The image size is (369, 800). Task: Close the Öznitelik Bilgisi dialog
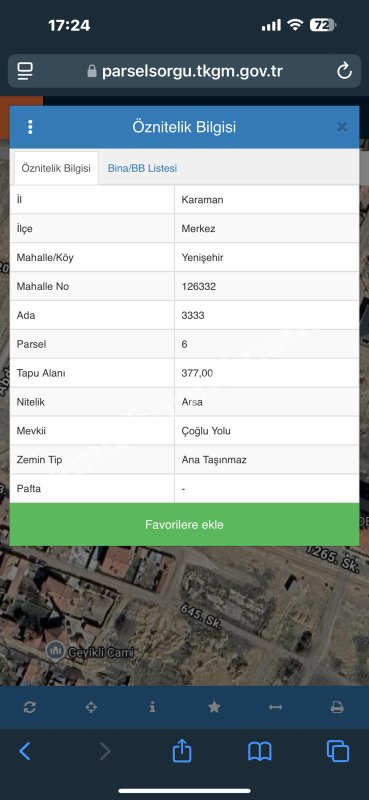point(342,127)
